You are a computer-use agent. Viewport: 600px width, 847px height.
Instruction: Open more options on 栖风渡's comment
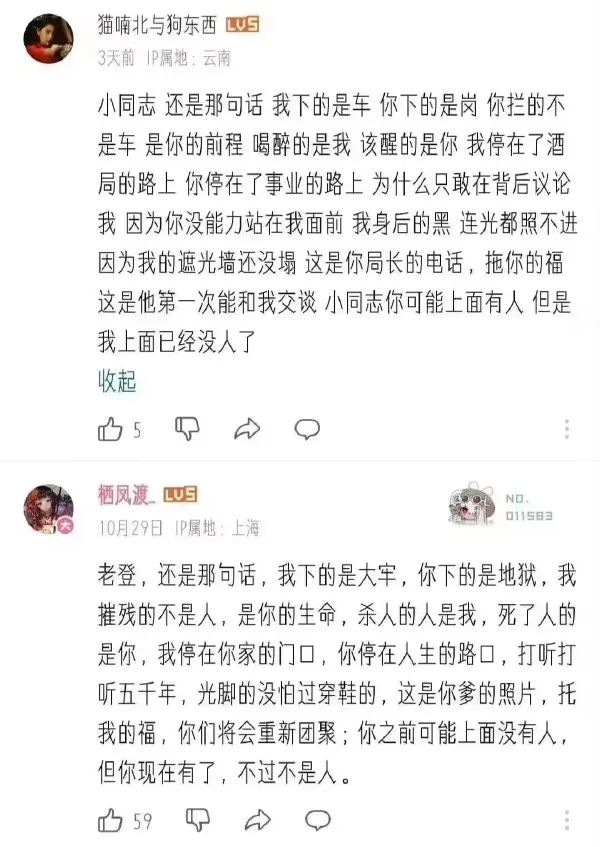coord(567,821)
